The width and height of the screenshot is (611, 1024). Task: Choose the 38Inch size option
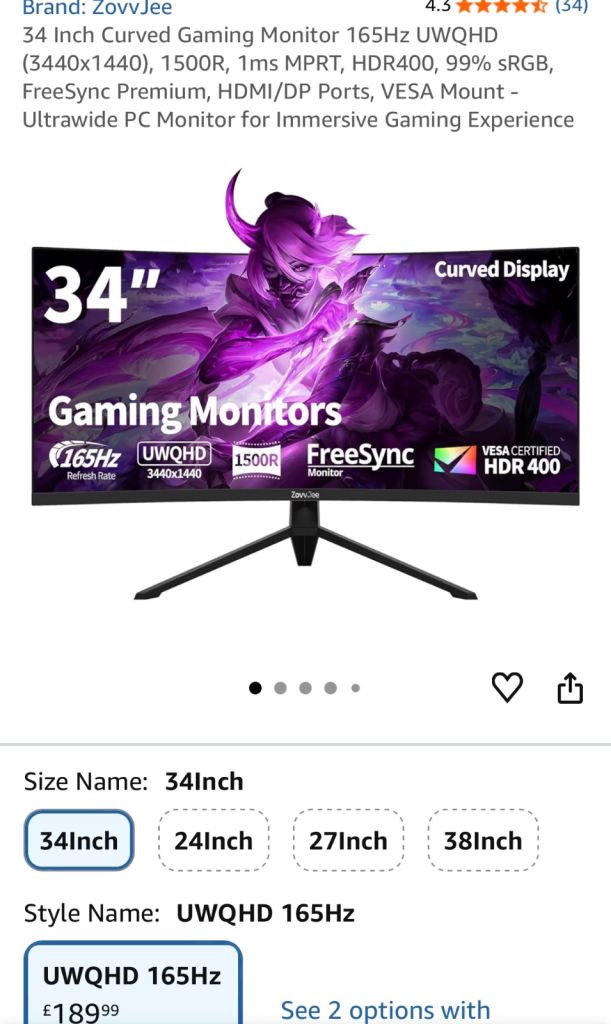483,841
